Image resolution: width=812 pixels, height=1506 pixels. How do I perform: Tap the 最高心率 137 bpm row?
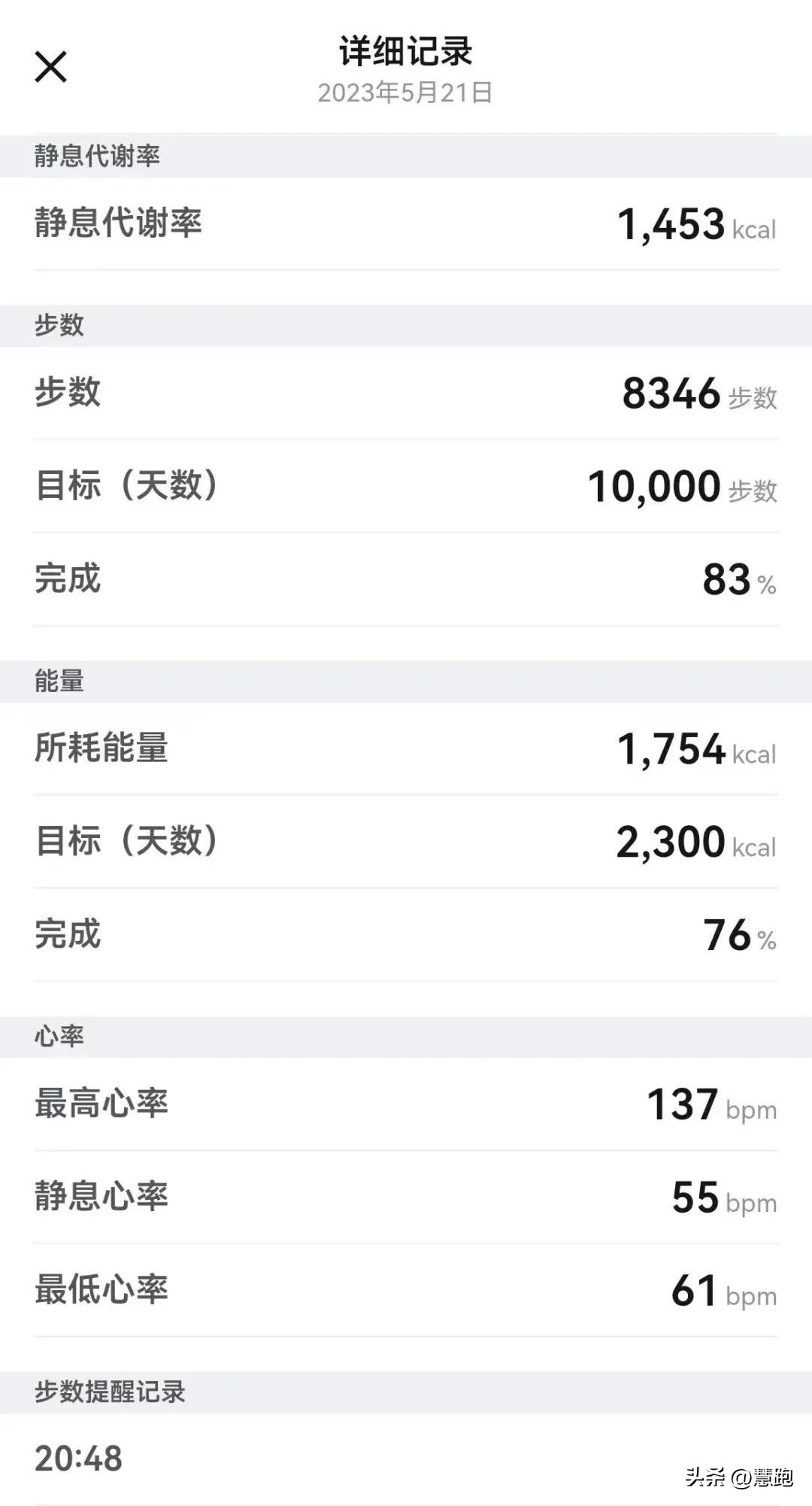point(406,1104)
